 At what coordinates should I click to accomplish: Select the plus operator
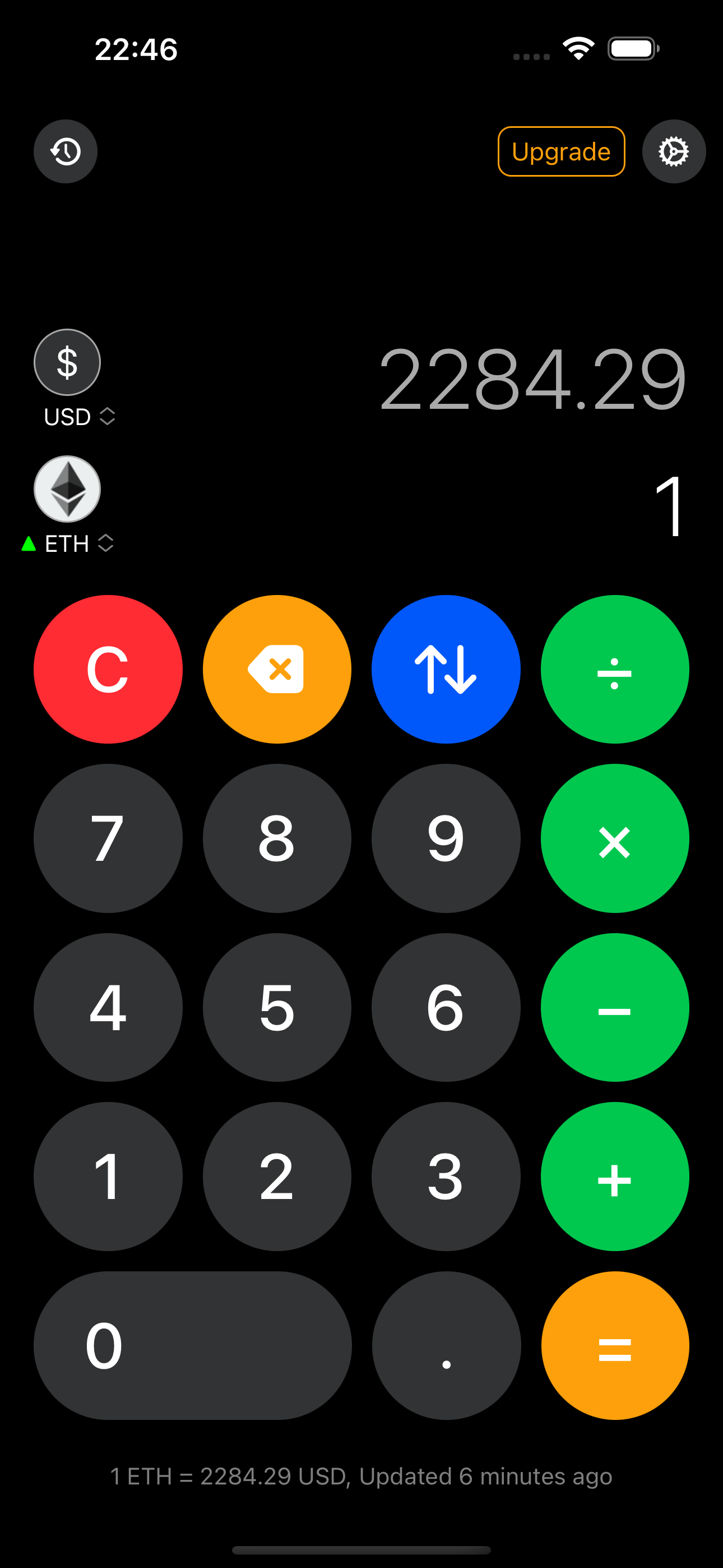point(615,1177)
